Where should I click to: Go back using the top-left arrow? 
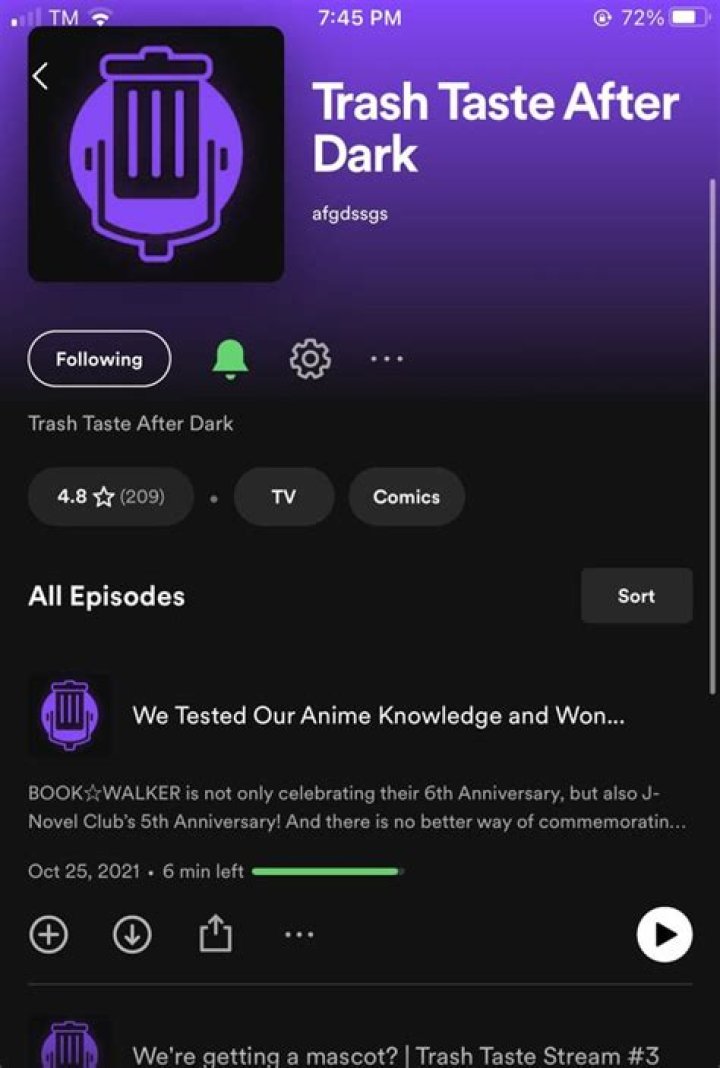tap(41, 76)
